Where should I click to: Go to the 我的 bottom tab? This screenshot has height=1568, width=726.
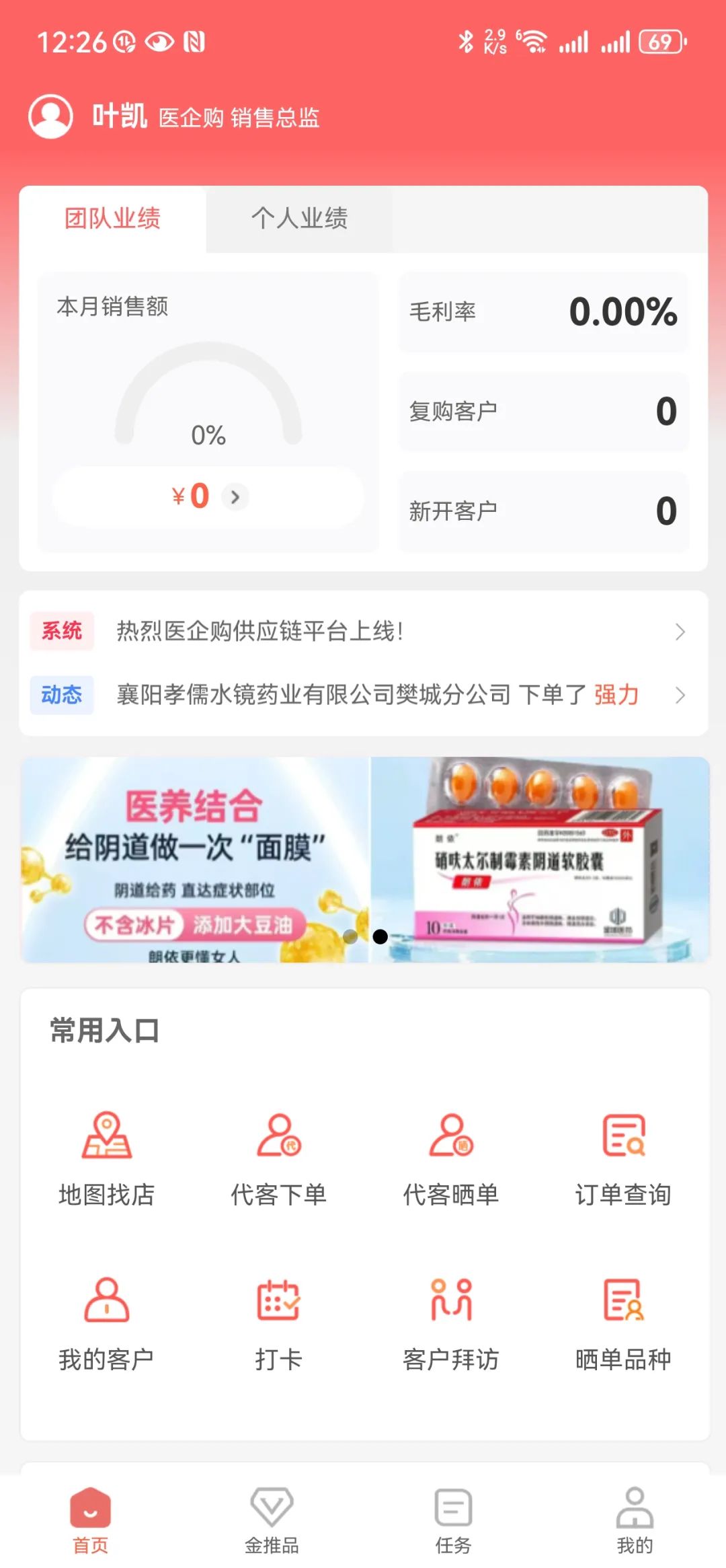coord(635,1520)
